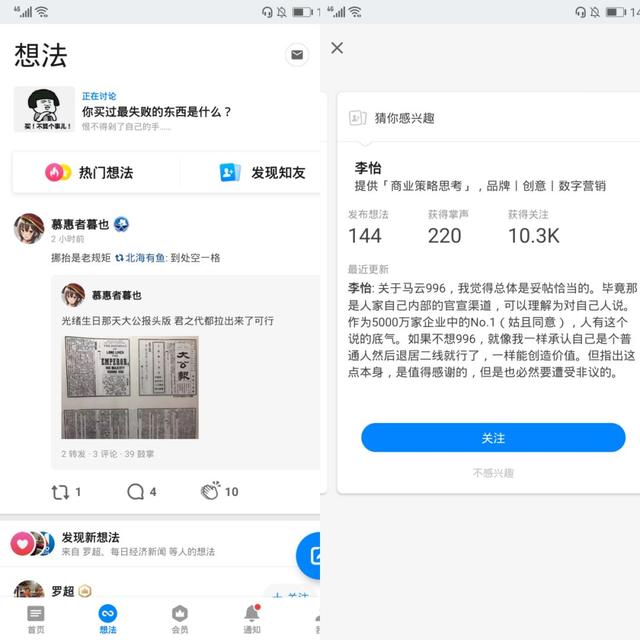This screenshot has width=640, height=640.
Task: Close the recommendation panel with X
Action: pos(337,48)
